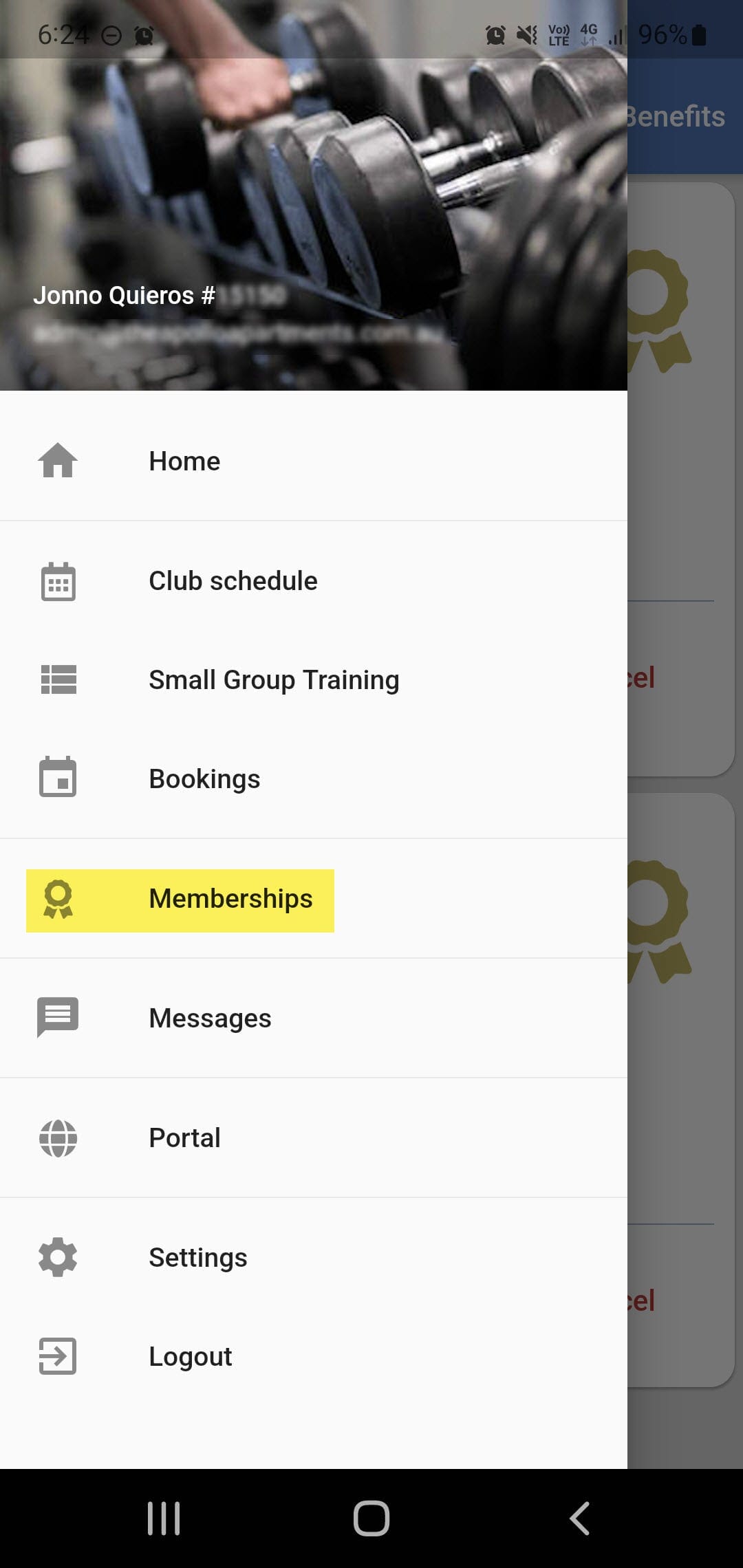743x1568 pixels.
Task: Open the highlighted Memberships entry
Action: 230,900
